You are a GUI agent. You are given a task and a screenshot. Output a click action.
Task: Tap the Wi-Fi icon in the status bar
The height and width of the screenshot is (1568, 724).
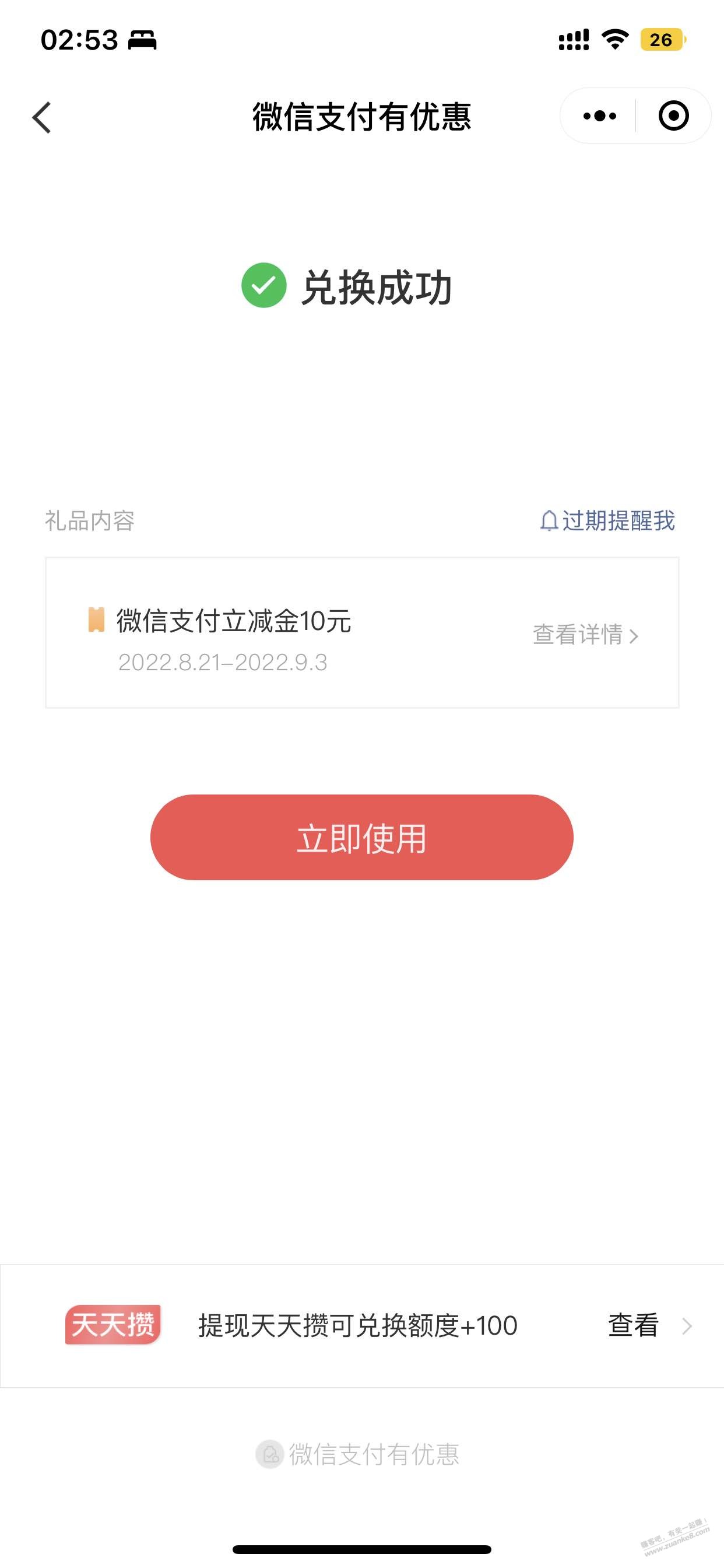tap(614, 39)
